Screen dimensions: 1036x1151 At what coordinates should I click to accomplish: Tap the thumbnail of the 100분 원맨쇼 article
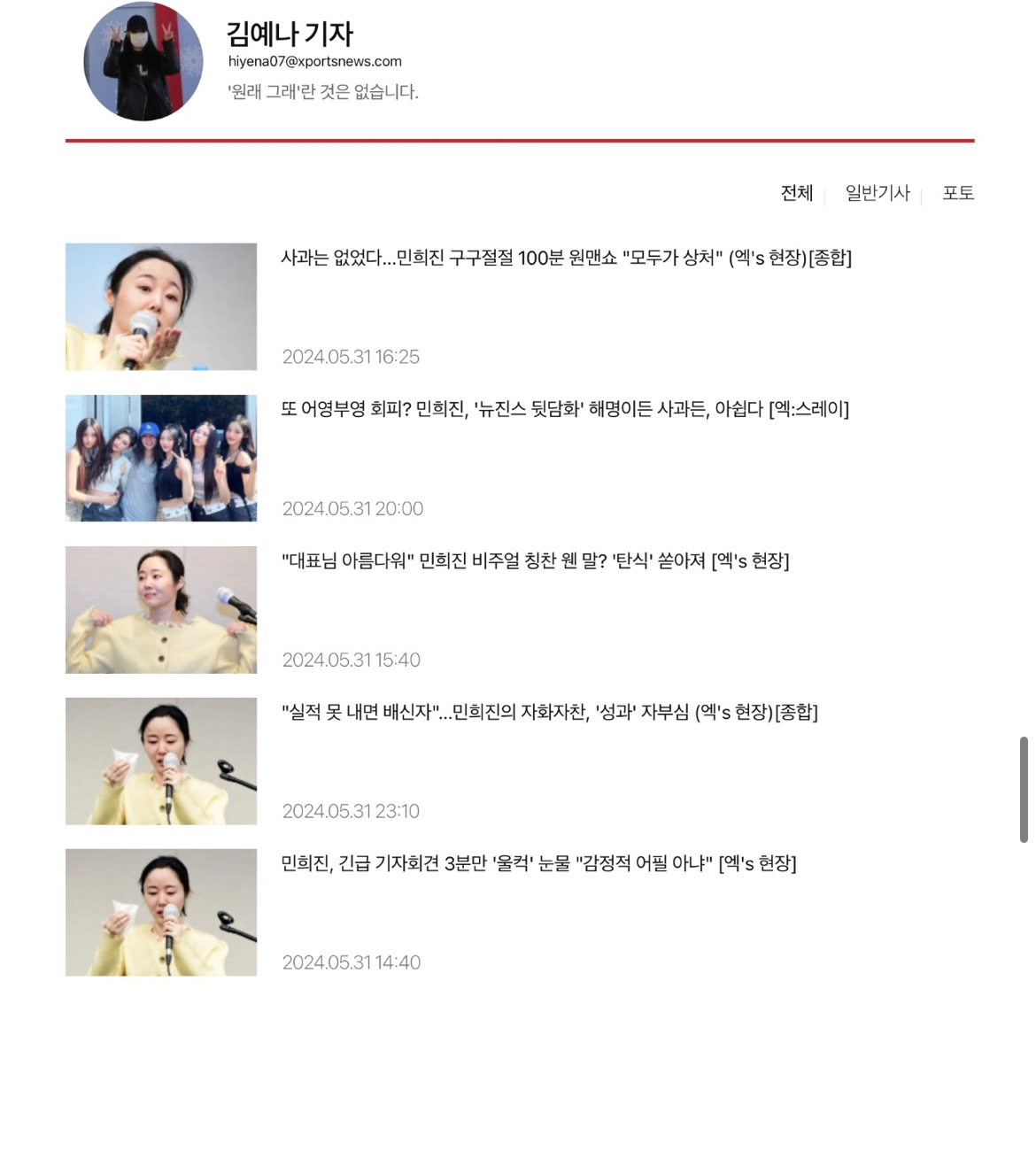(x=161, y=306)
